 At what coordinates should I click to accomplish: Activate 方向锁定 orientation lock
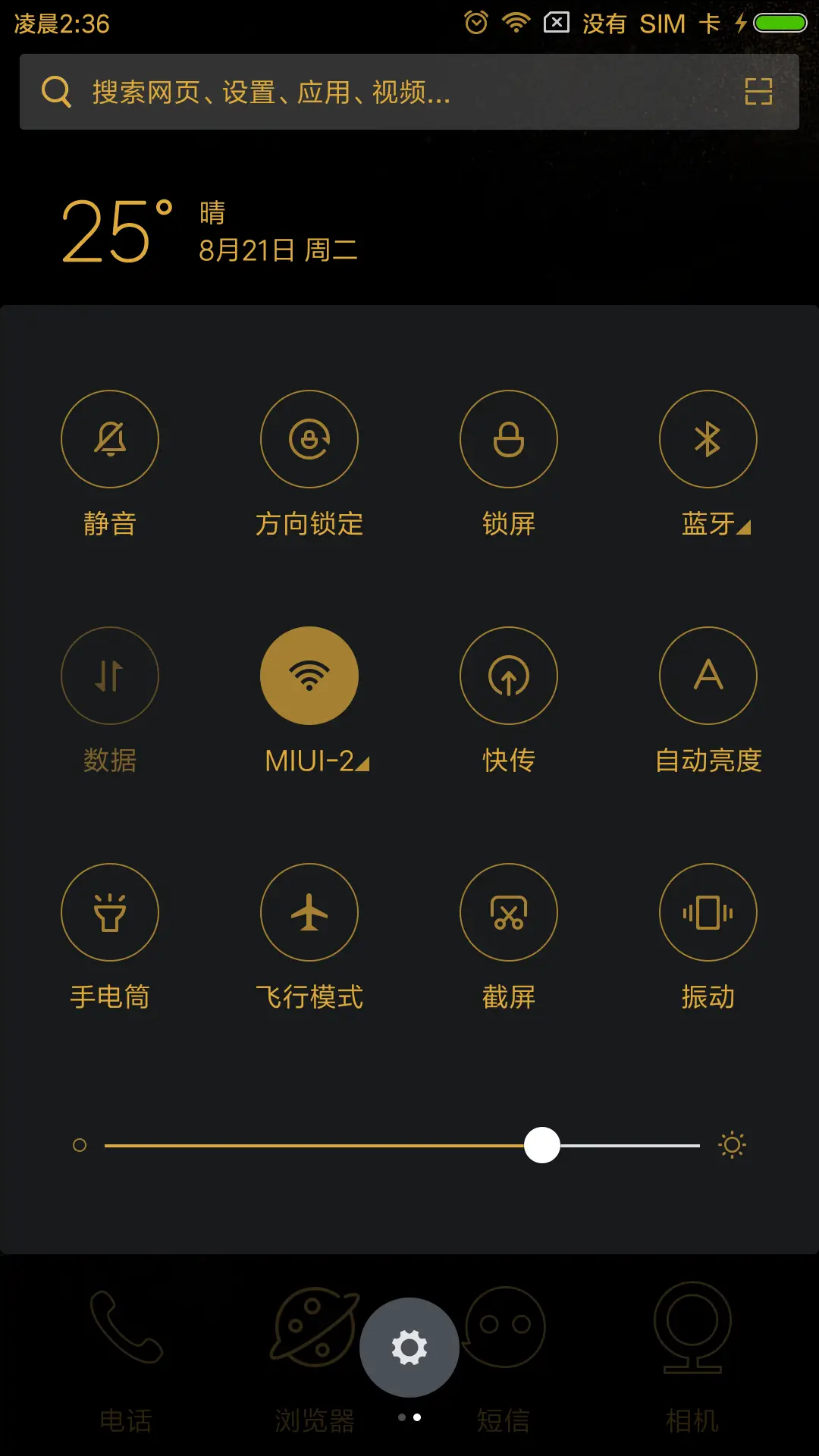[309, 438]
